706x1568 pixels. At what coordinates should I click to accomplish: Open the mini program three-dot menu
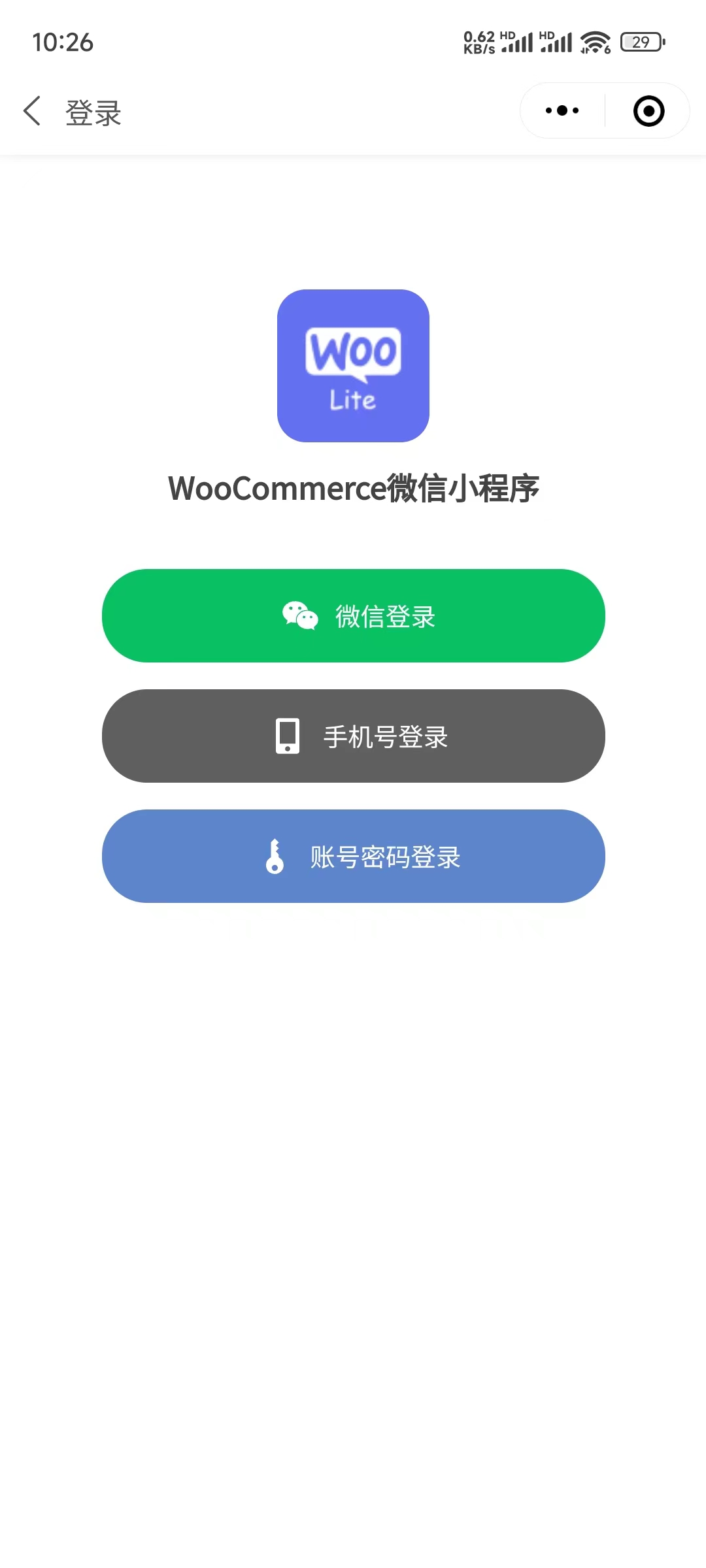pyautogui.click(x=562, y=111)
